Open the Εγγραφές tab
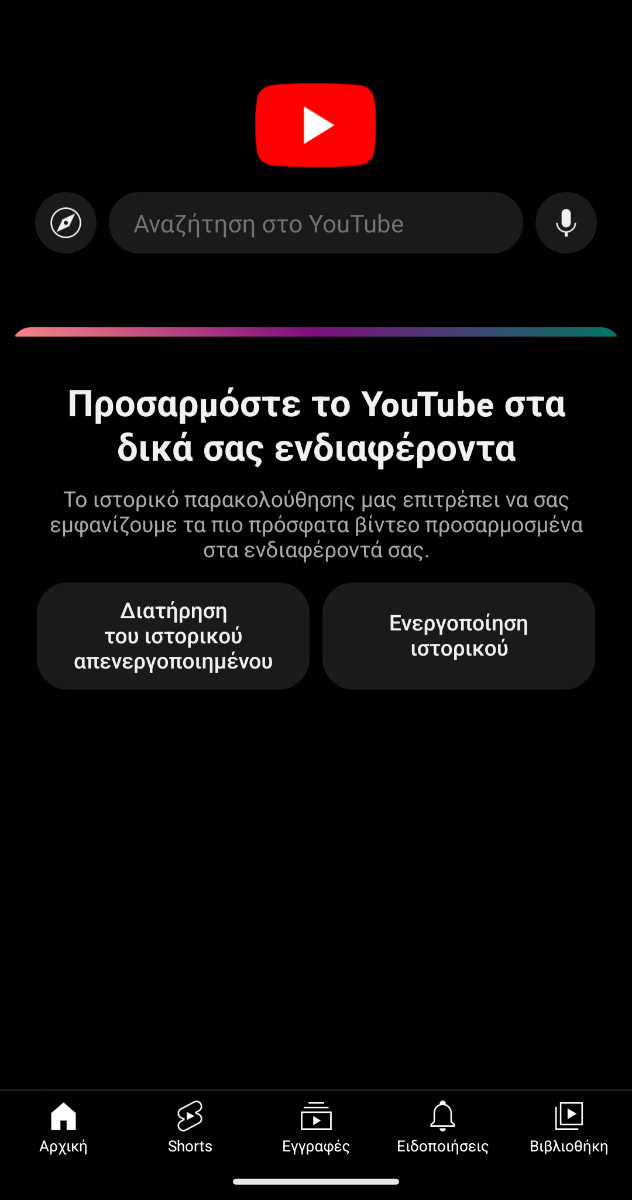This screenshot has height=1200, width=632. [316, 1128]
